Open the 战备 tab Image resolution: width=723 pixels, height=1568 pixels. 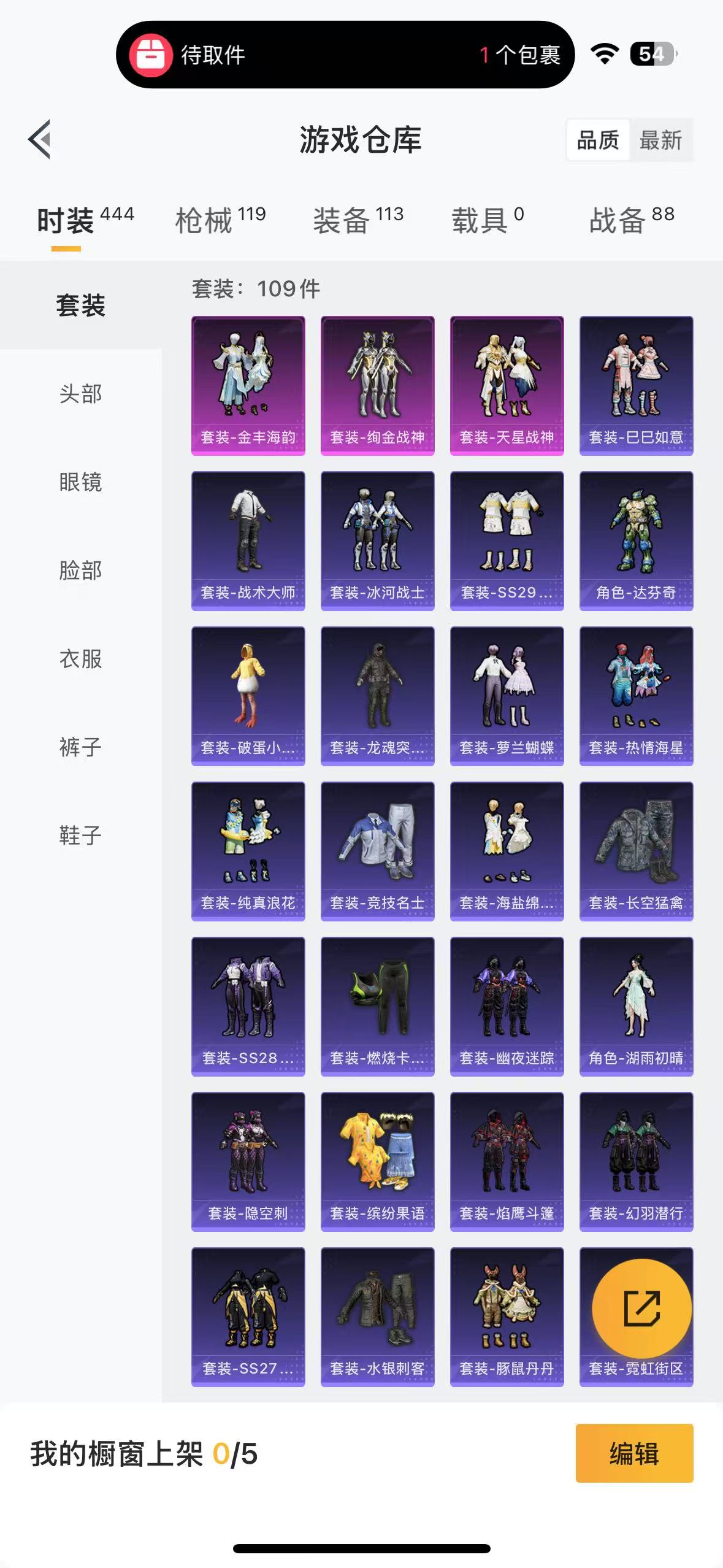pyautogui.click(x=632, y=220)
